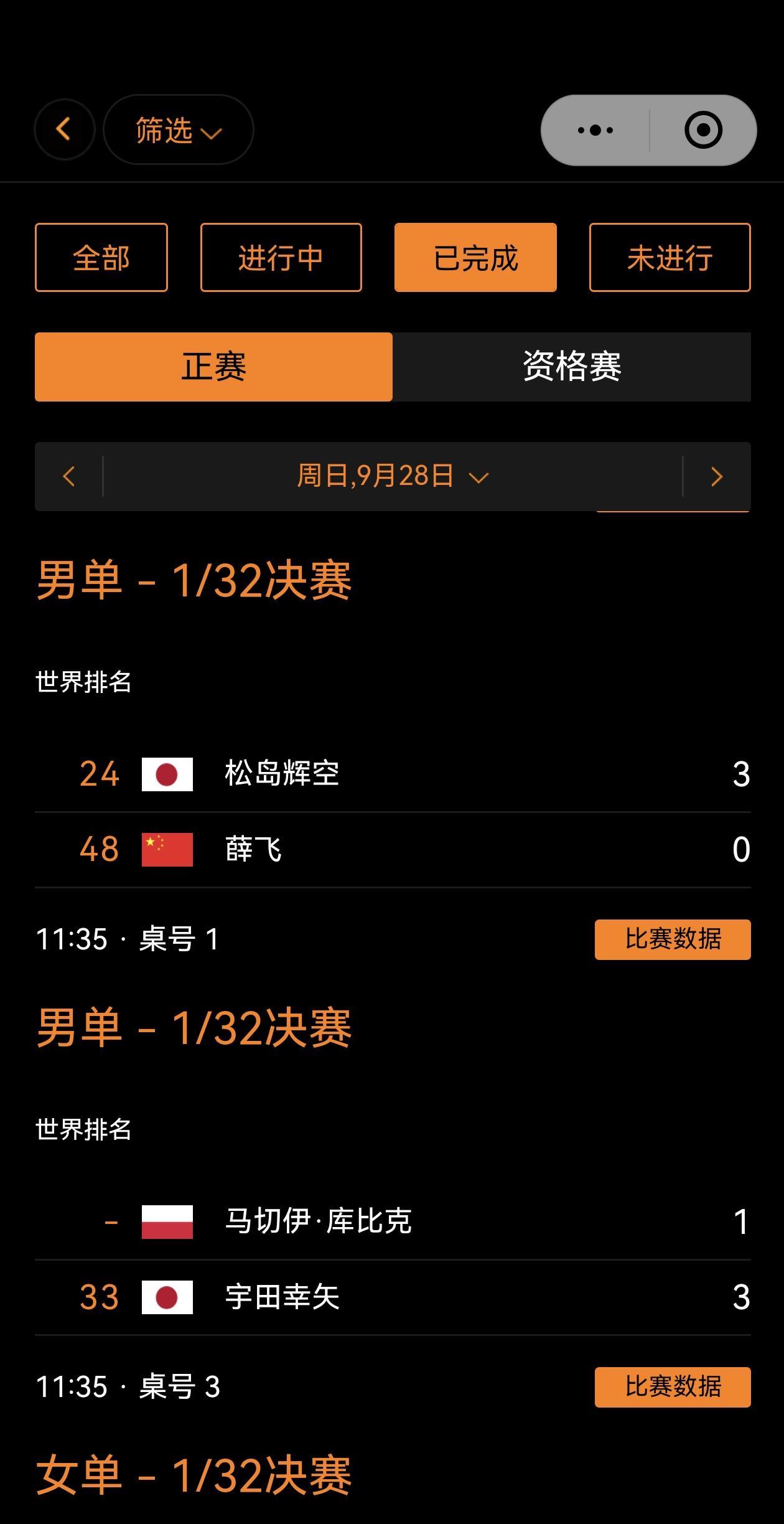Expand the 周日,9月28日 date picker
Screen dimensions: 784x1524
tap(392, 477)
